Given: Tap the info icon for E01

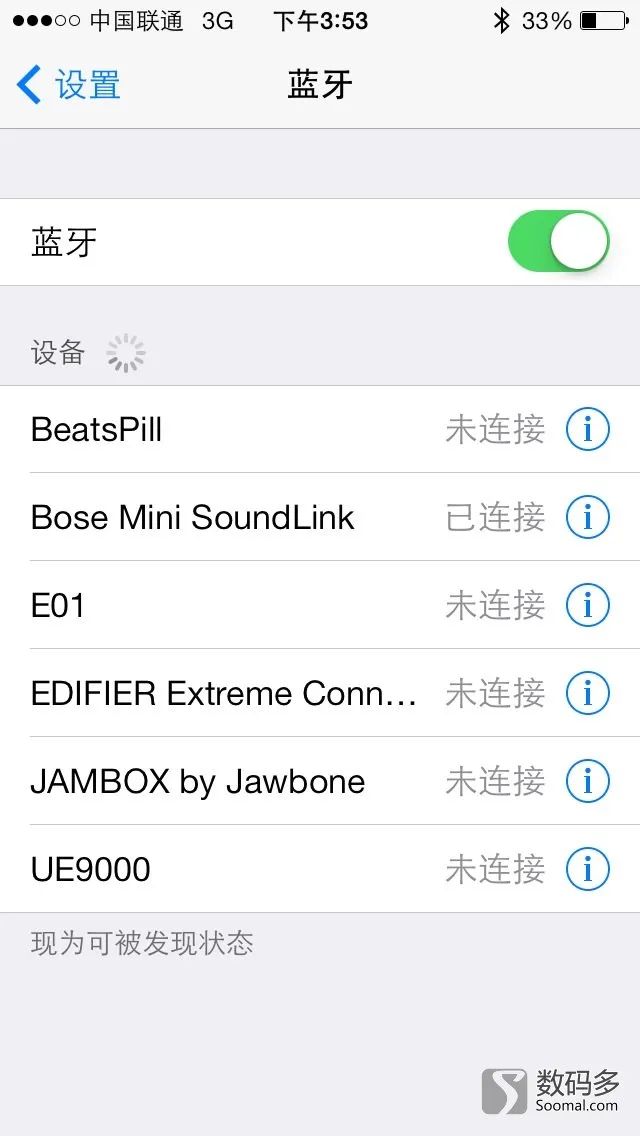Looking at the screenshot, I should (x=588, y=605).
